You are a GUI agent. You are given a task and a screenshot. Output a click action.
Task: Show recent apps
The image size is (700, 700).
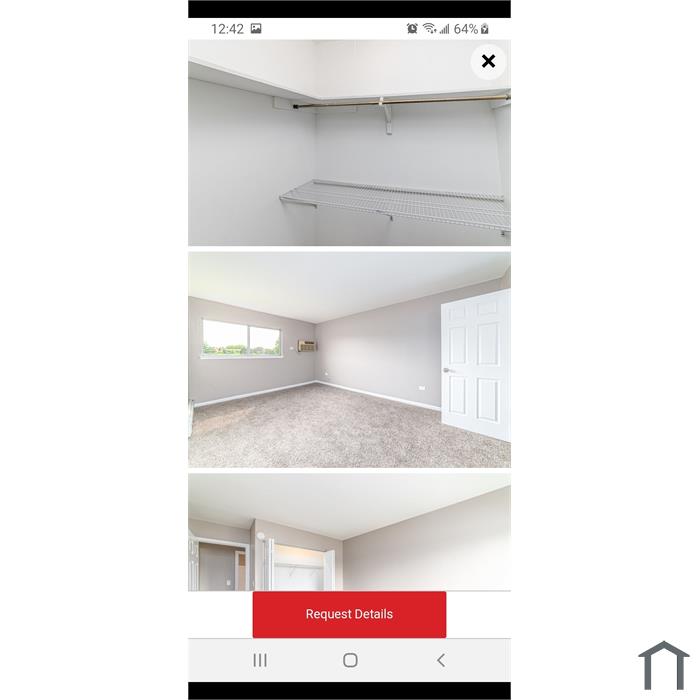coord(260,660)
